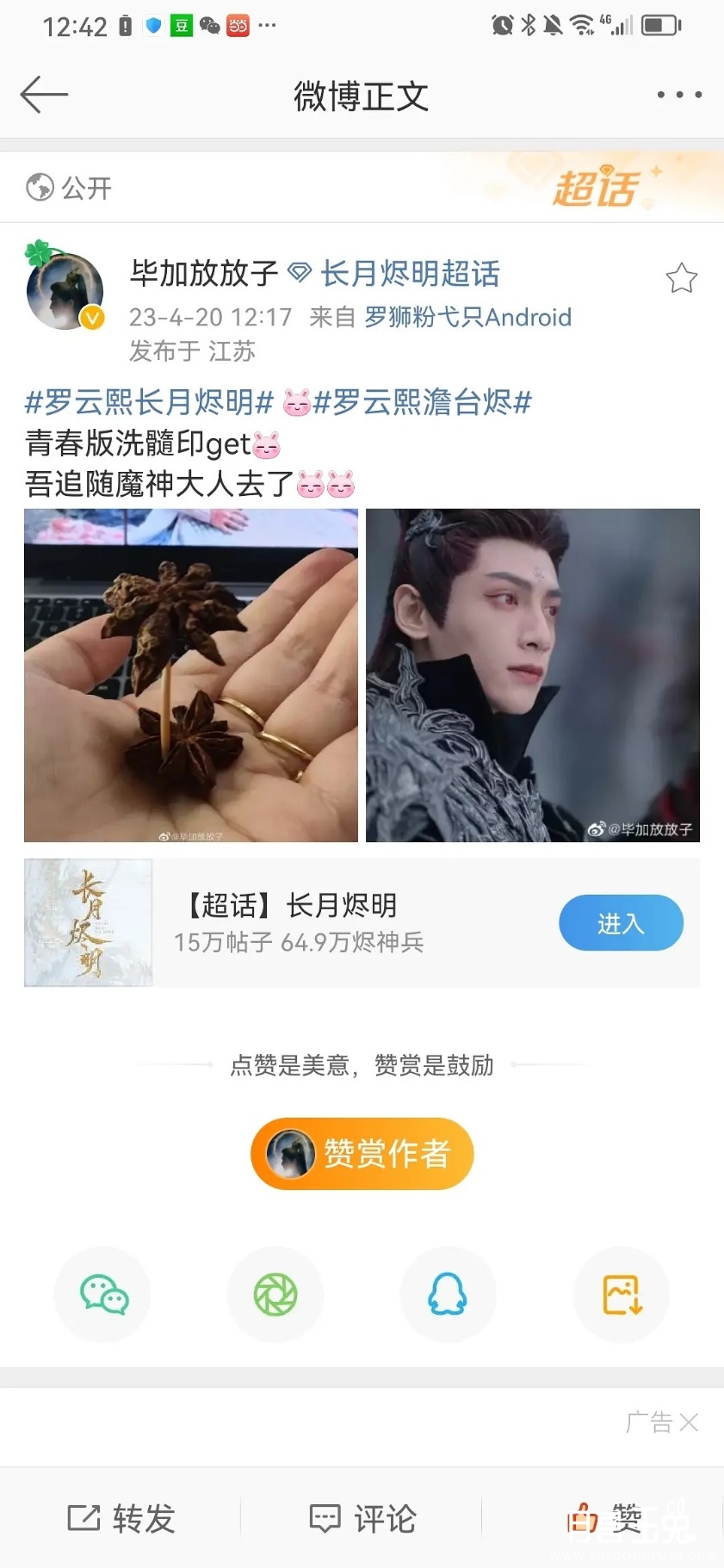Open 毕加放放子's profile avatar
The image size is (724, 1568).
pyautogui.click(x=65, y=292)
